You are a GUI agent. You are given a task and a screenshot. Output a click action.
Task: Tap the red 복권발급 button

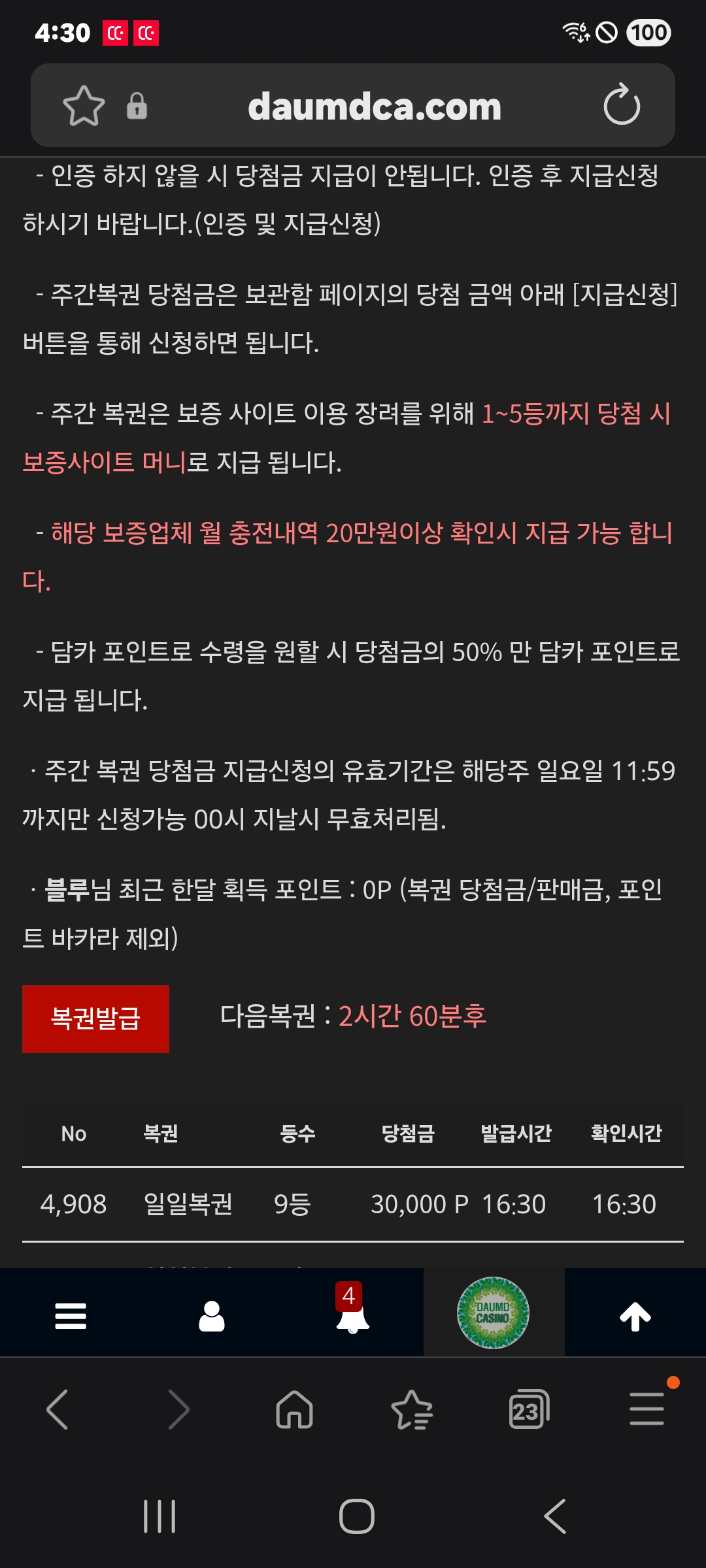(96, 1019)
